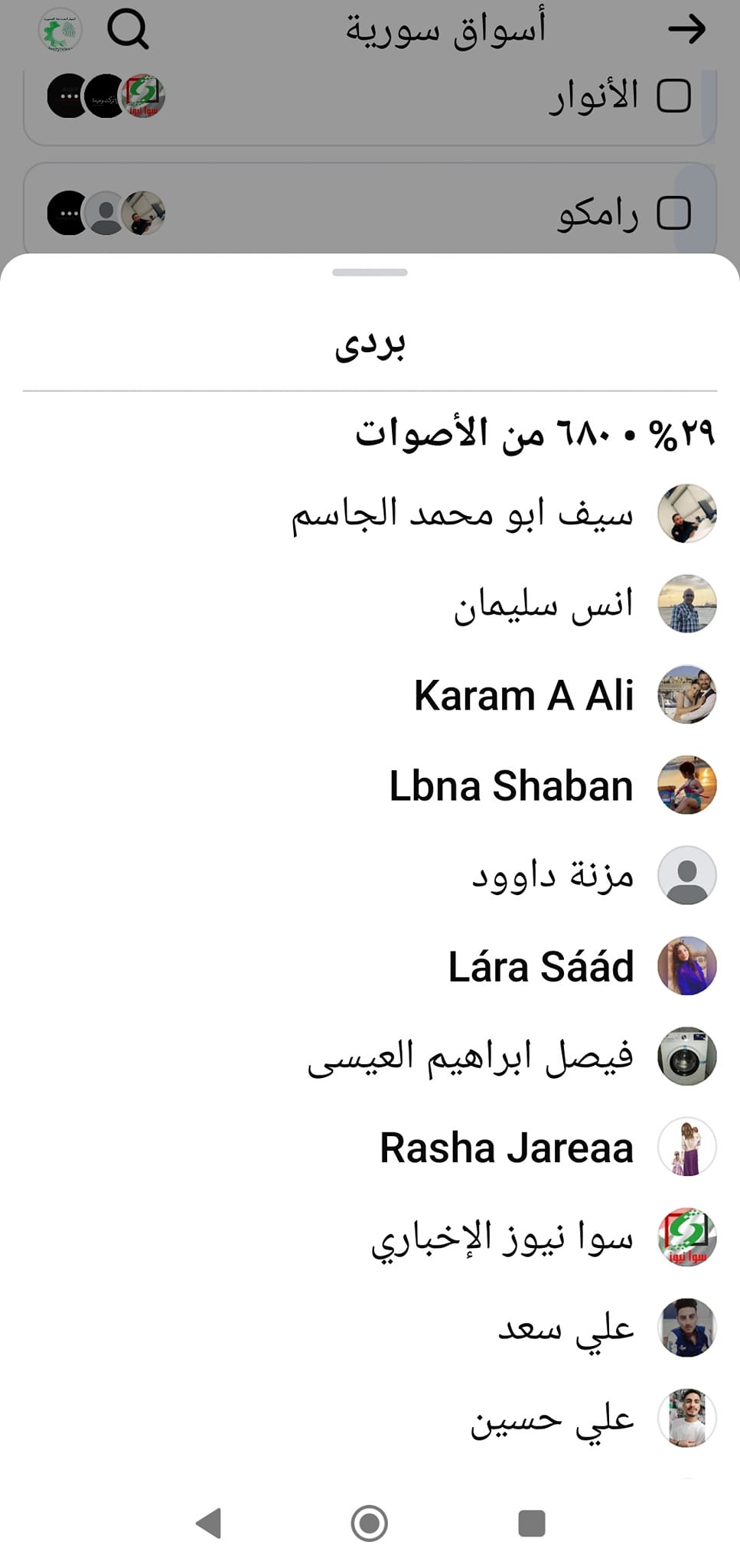Check the الأنوار poll option
This screenshot has width=740, height=1568.
pyautogui.click(x=674, y=96)
